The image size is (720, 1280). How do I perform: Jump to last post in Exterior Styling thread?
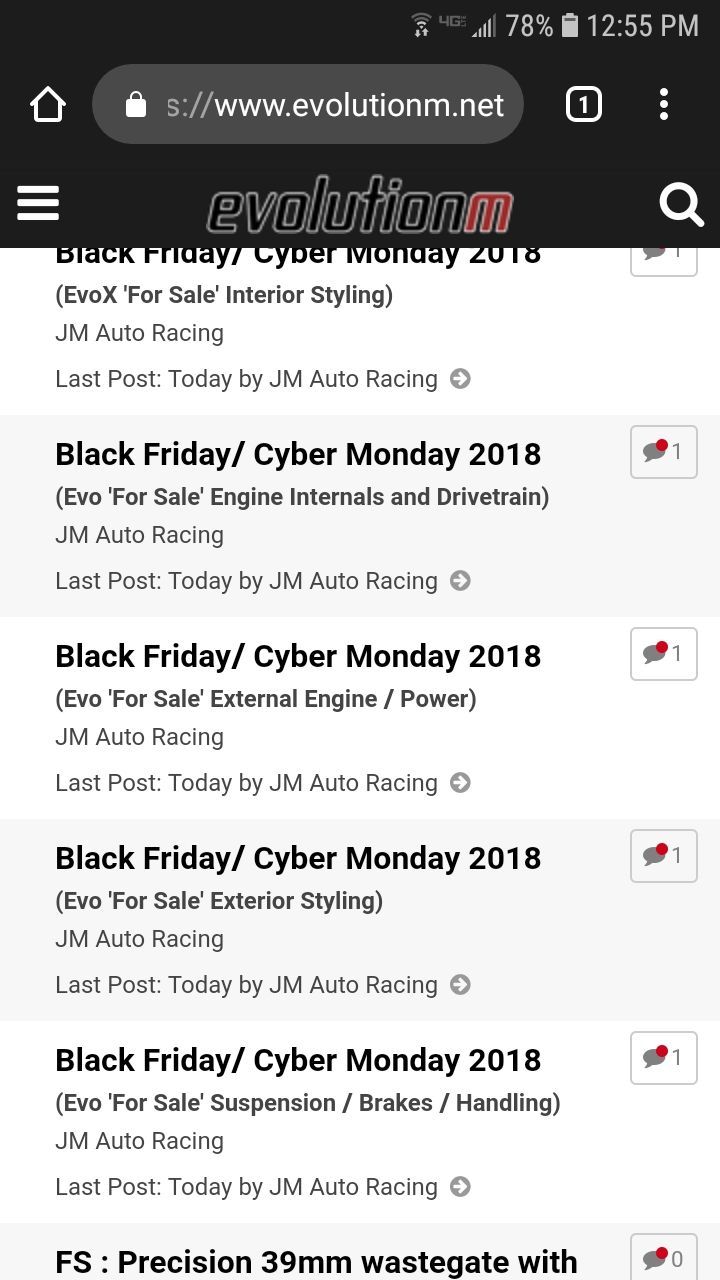pyautogui.click(x=460, y=985)
